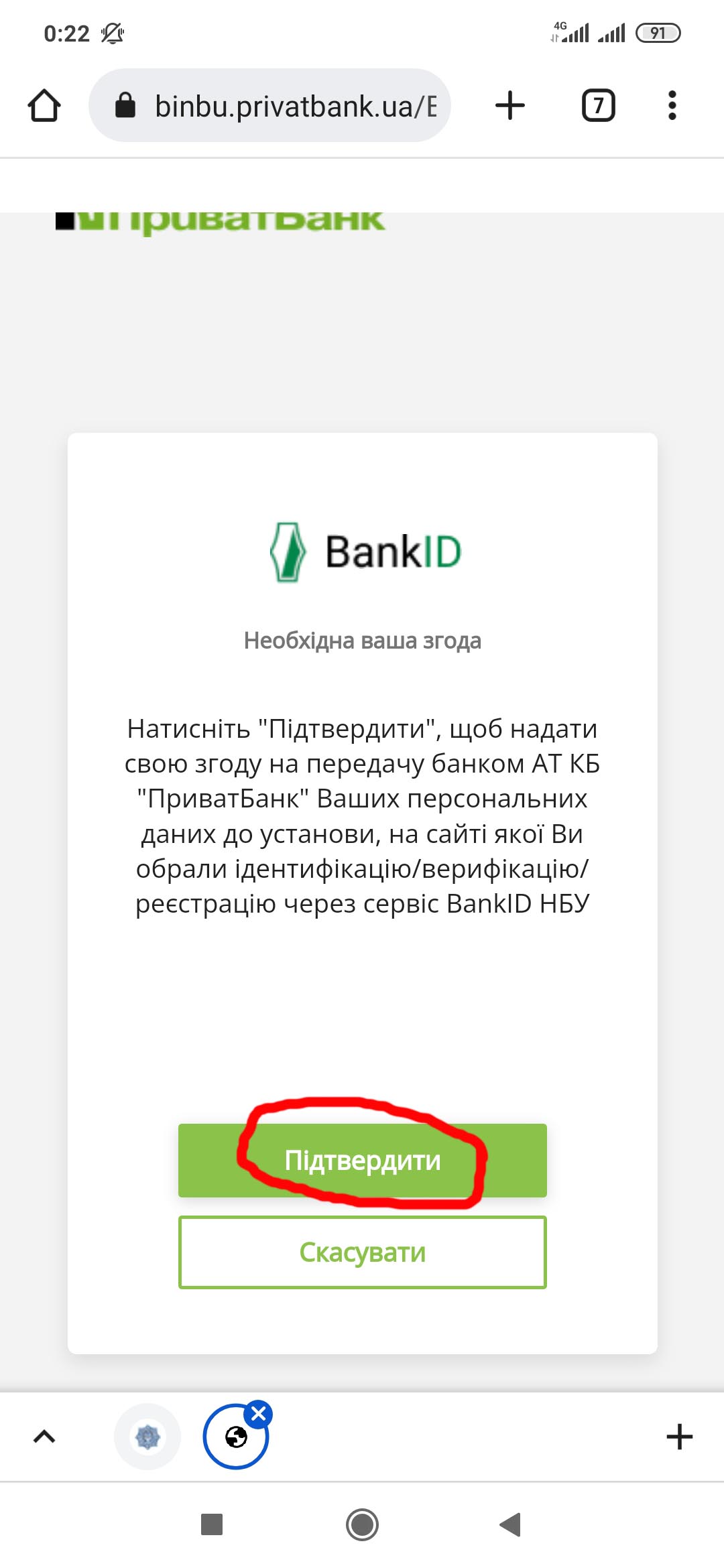Viewport: 724px width, 1568px height.
Task: Open the tab switcher showing 7 tabs
Action: coord(598,106)
